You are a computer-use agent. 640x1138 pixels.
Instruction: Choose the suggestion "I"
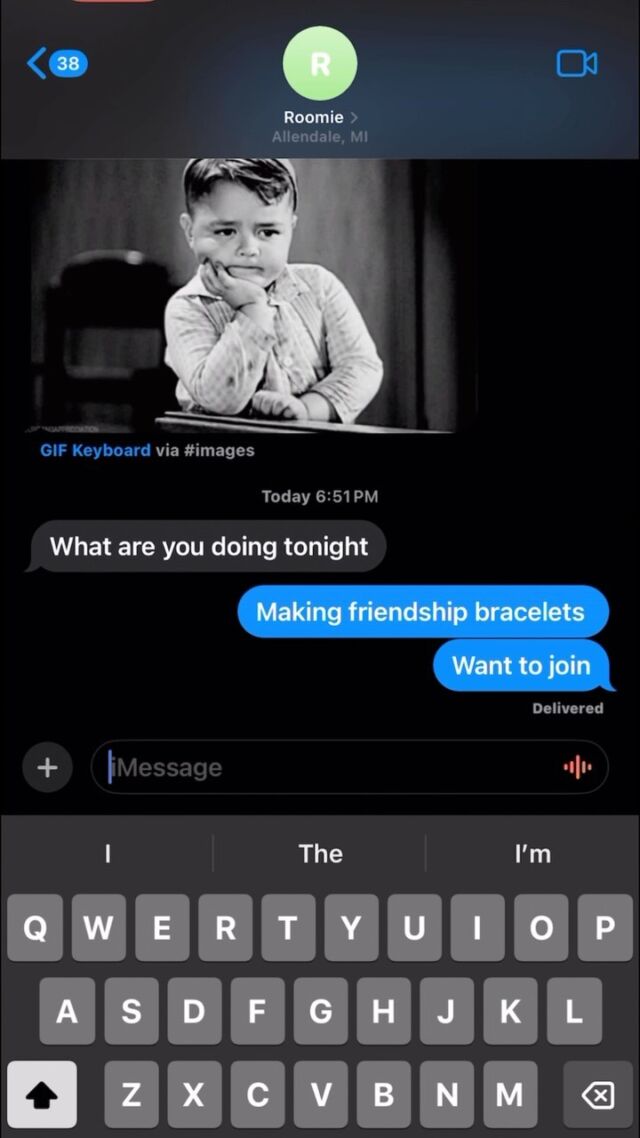click(107, 853)
